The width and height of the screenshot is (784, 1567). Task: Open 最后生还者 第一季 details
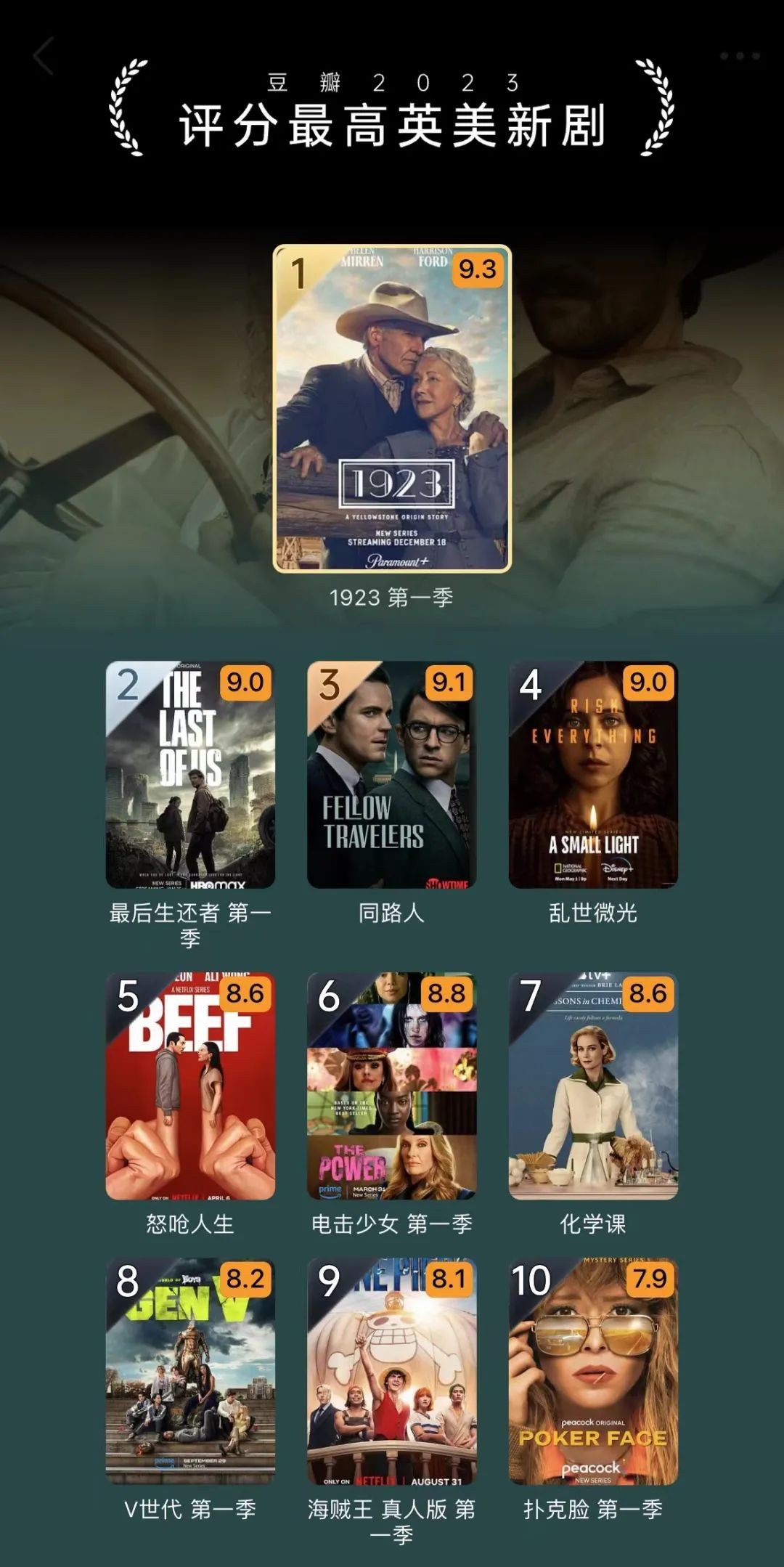(190, 774)
